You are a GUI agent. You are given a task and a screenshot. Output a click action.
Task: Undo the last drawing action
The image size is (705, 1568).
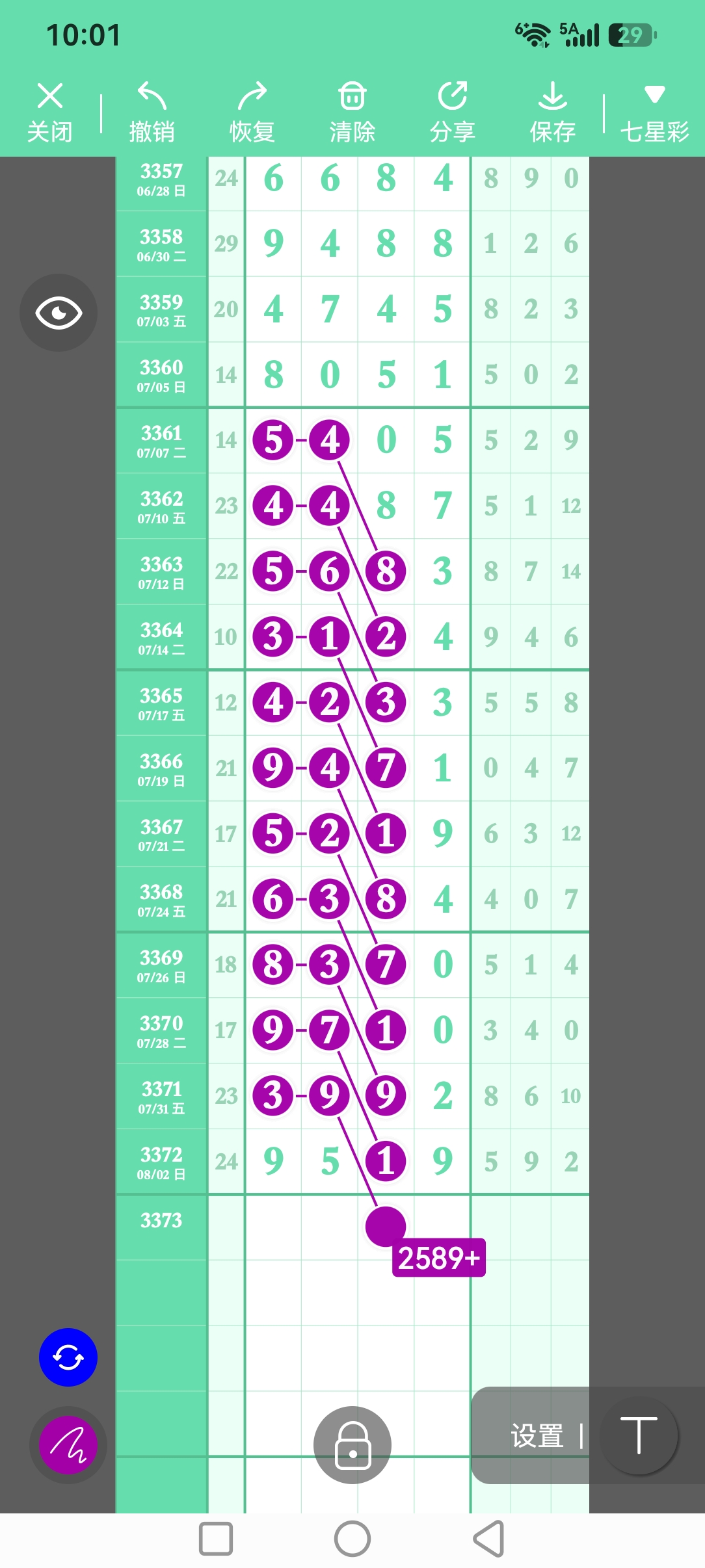point(152,112)
